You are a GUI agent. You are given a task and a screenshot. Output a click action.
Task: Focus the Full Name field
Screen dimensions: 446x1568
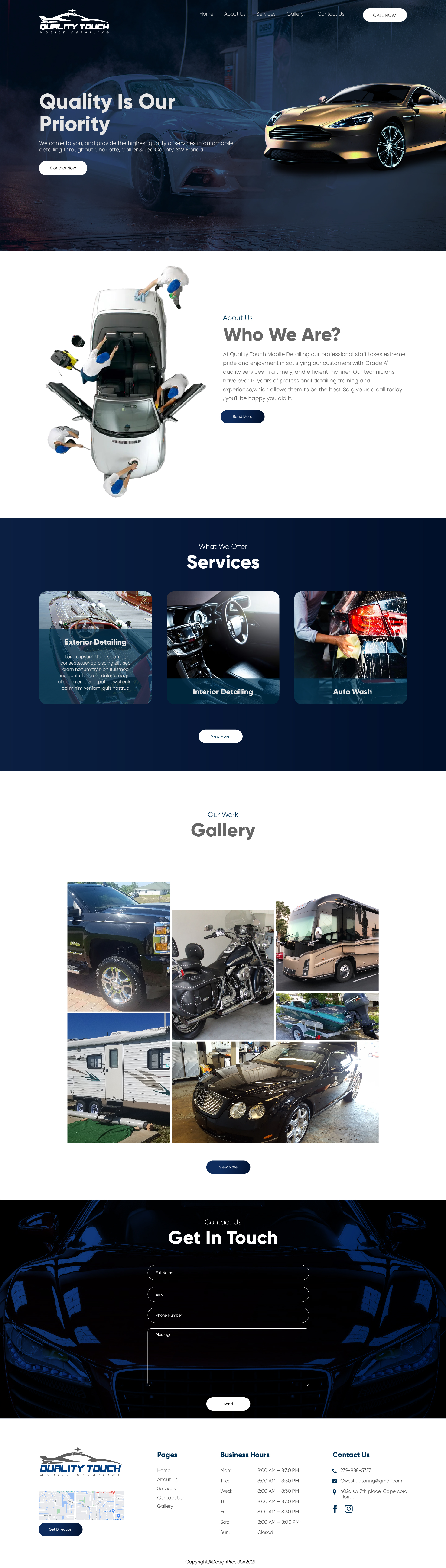[228, 1273]
